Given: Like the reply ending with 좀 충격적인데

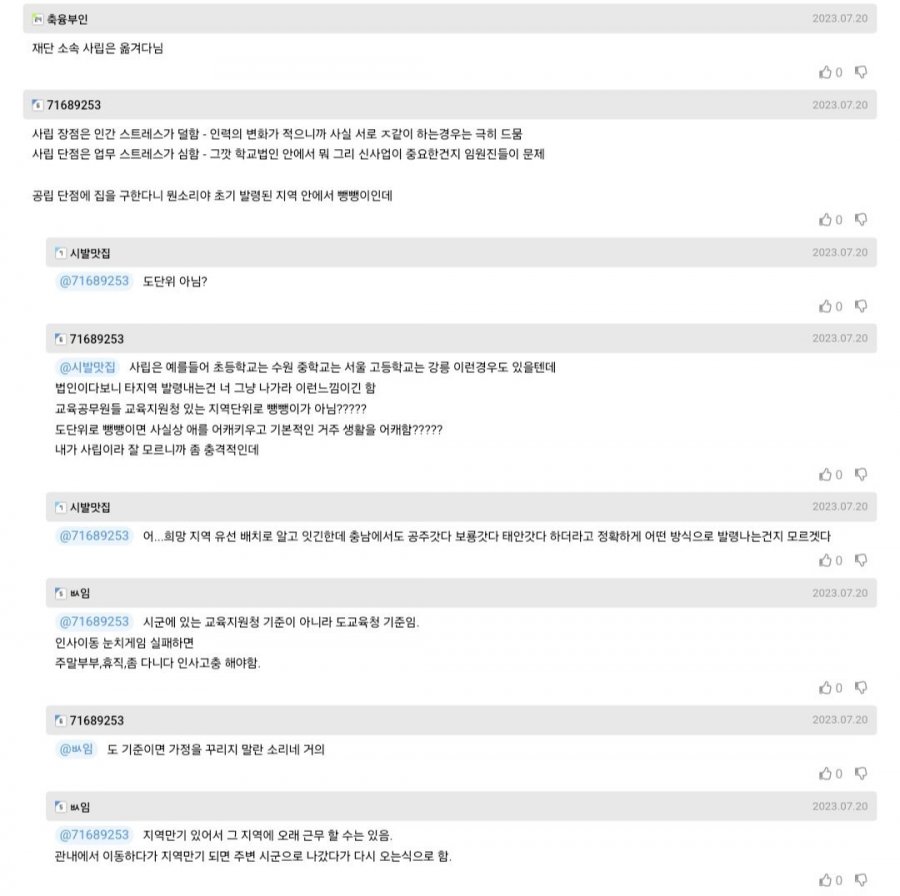Looking at the screenshot, I should click(x=826, y=474).
